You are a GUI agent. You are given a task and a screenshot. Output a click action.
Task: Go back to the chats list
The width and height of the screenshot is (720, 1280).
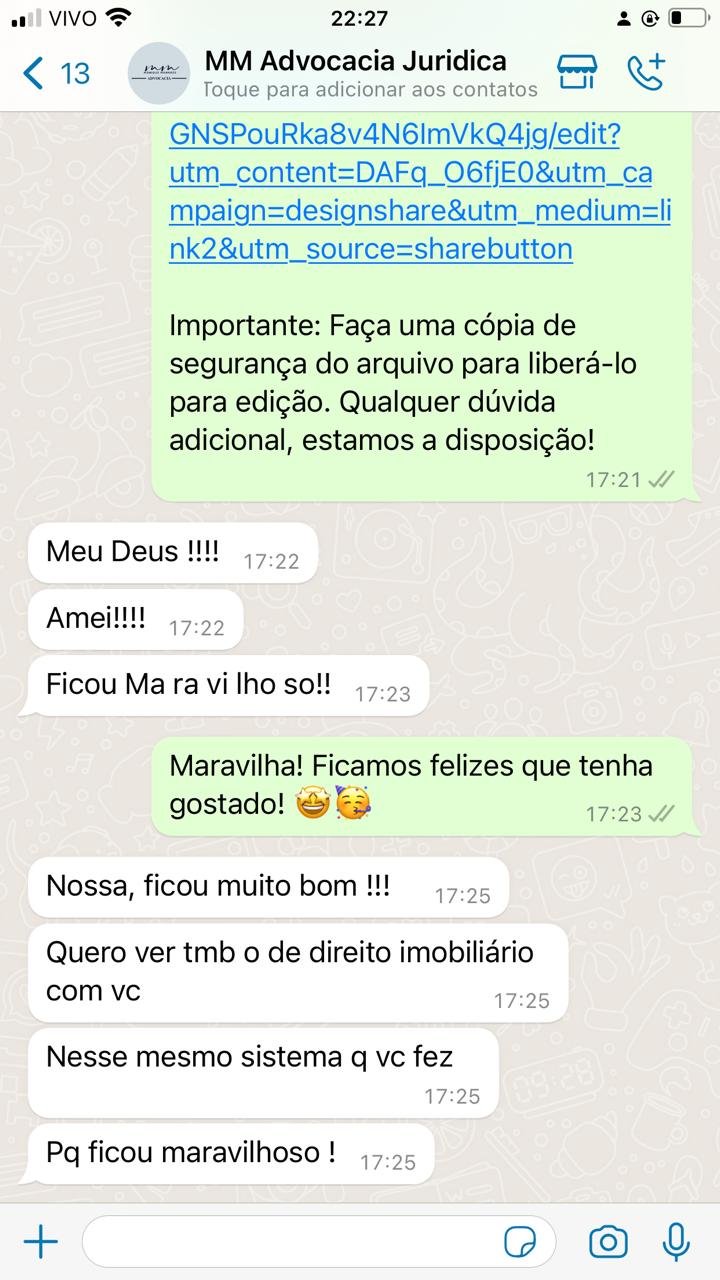point(55,73)
